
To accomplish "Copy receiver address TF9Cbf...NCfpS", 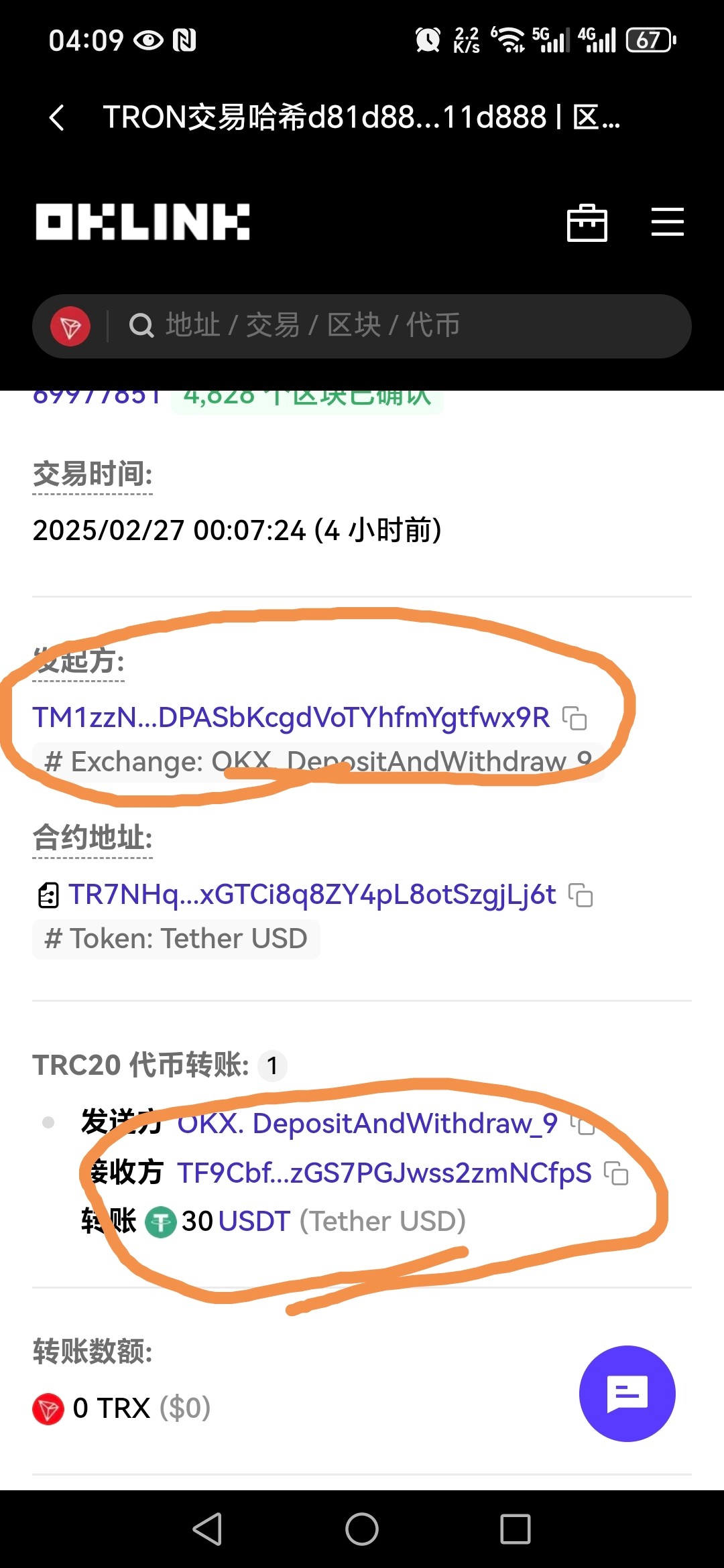I will coord(615,1173).
